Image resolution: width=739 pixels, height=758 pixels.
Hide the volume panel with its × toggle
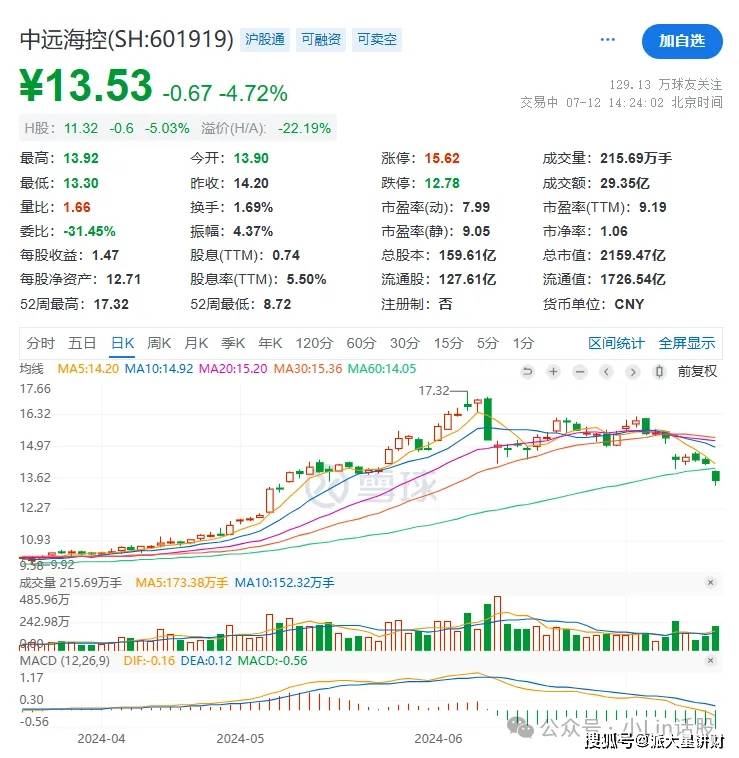pos(710,581)
